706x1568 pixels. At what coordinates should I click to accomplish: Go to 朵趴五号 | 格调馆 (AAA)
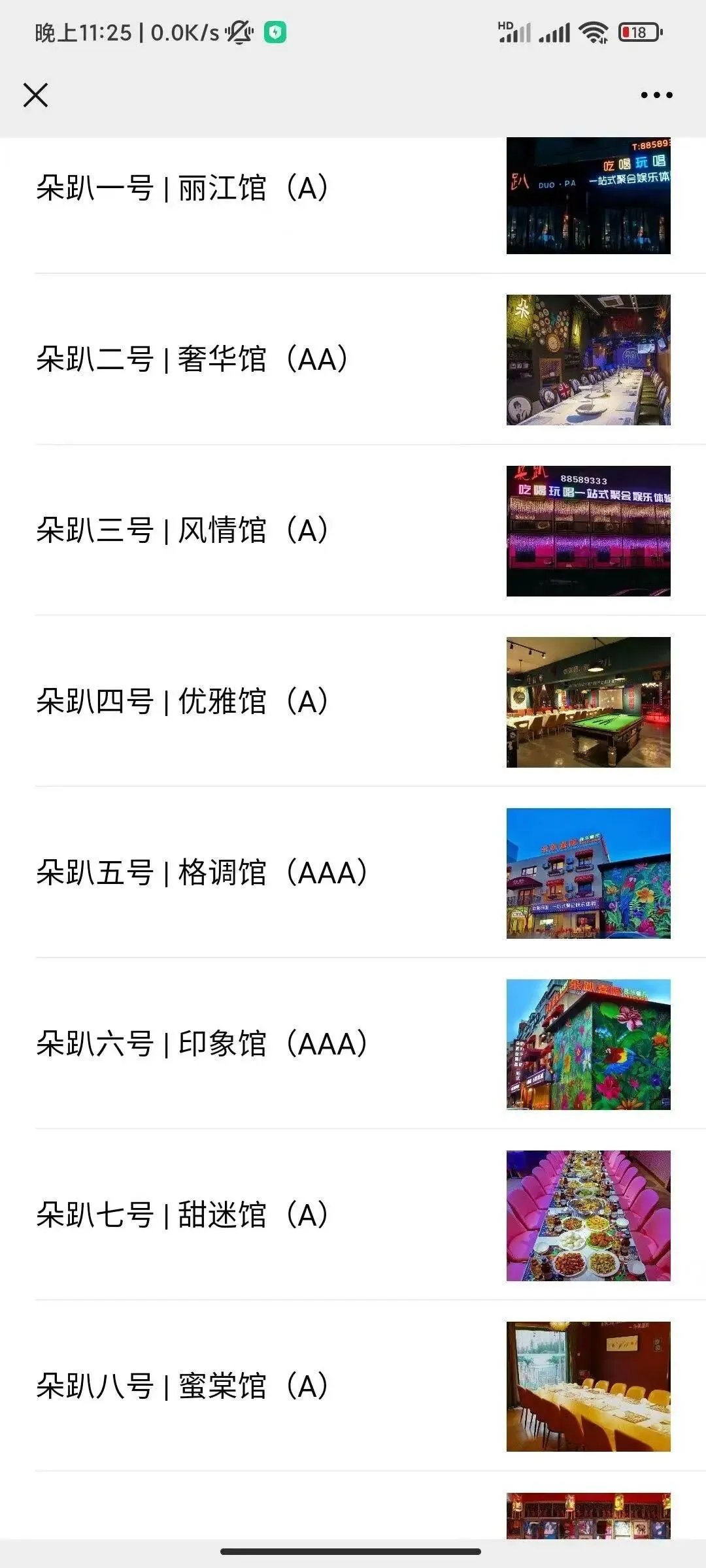coord(202,873)
